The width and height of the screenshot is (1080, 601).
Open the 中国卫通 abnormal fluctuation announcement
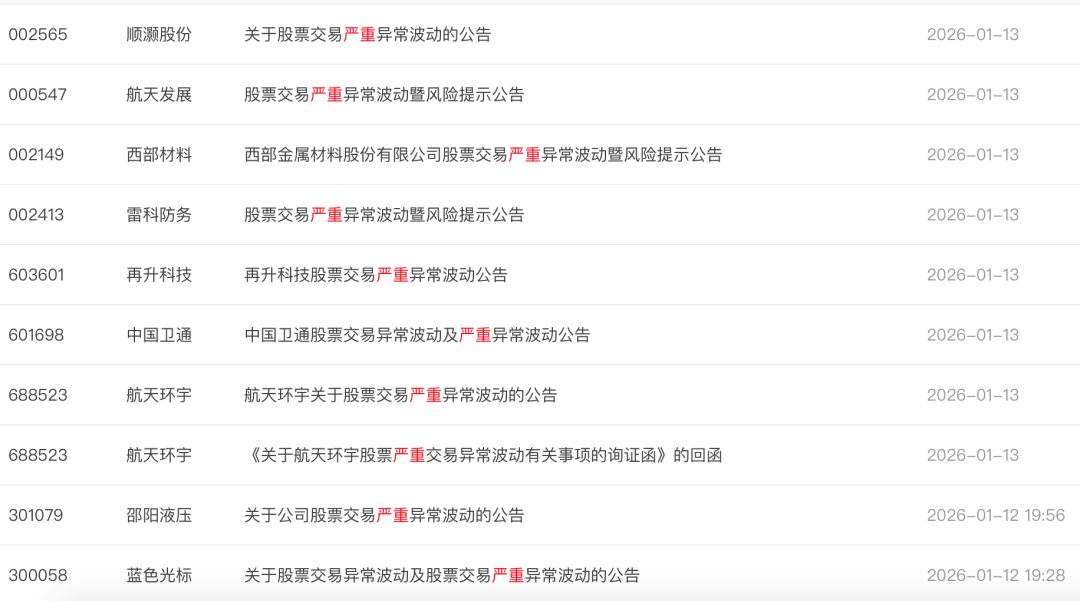click(x=417, y=334)
